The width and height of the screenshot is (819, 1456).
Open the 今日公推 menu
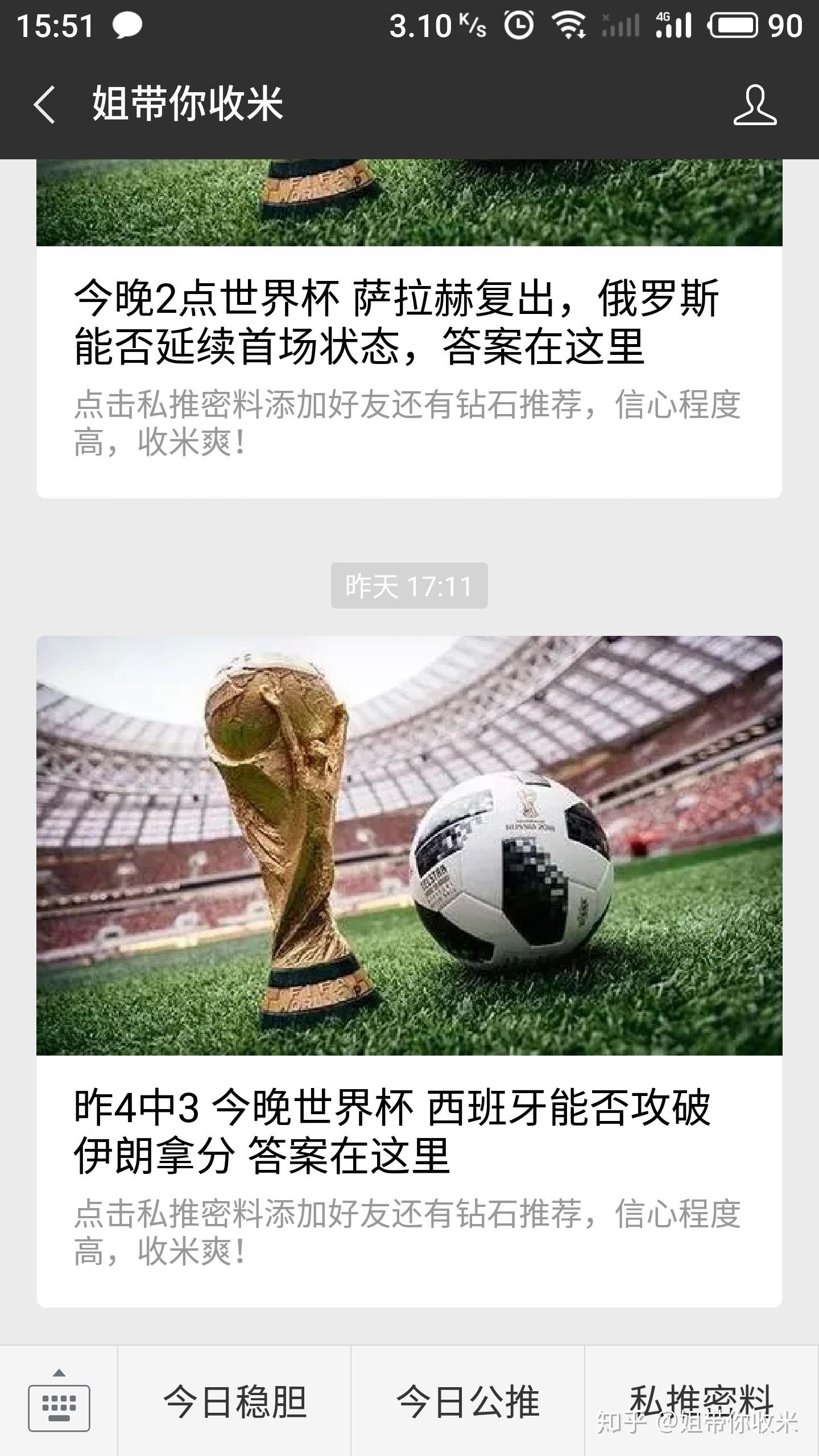469,1396
